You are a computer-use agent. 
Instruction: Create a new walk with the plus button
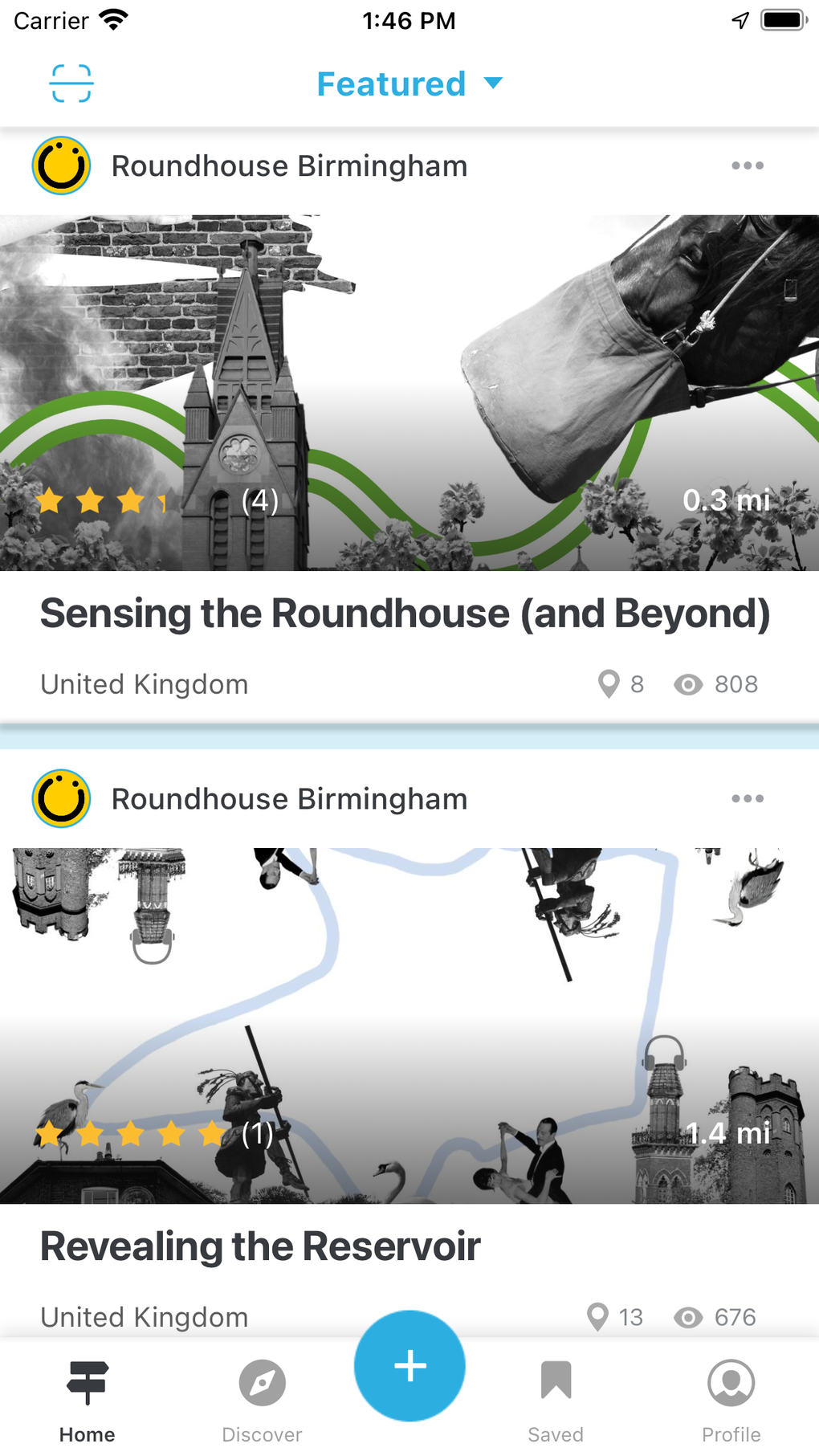point(409,1365)
